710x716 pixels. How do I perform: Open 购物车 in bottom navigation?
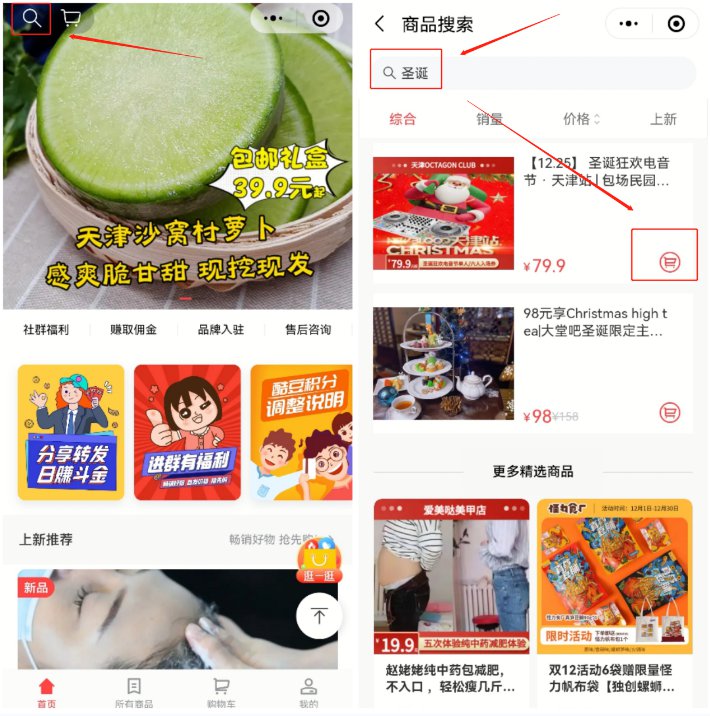[221, 692]
